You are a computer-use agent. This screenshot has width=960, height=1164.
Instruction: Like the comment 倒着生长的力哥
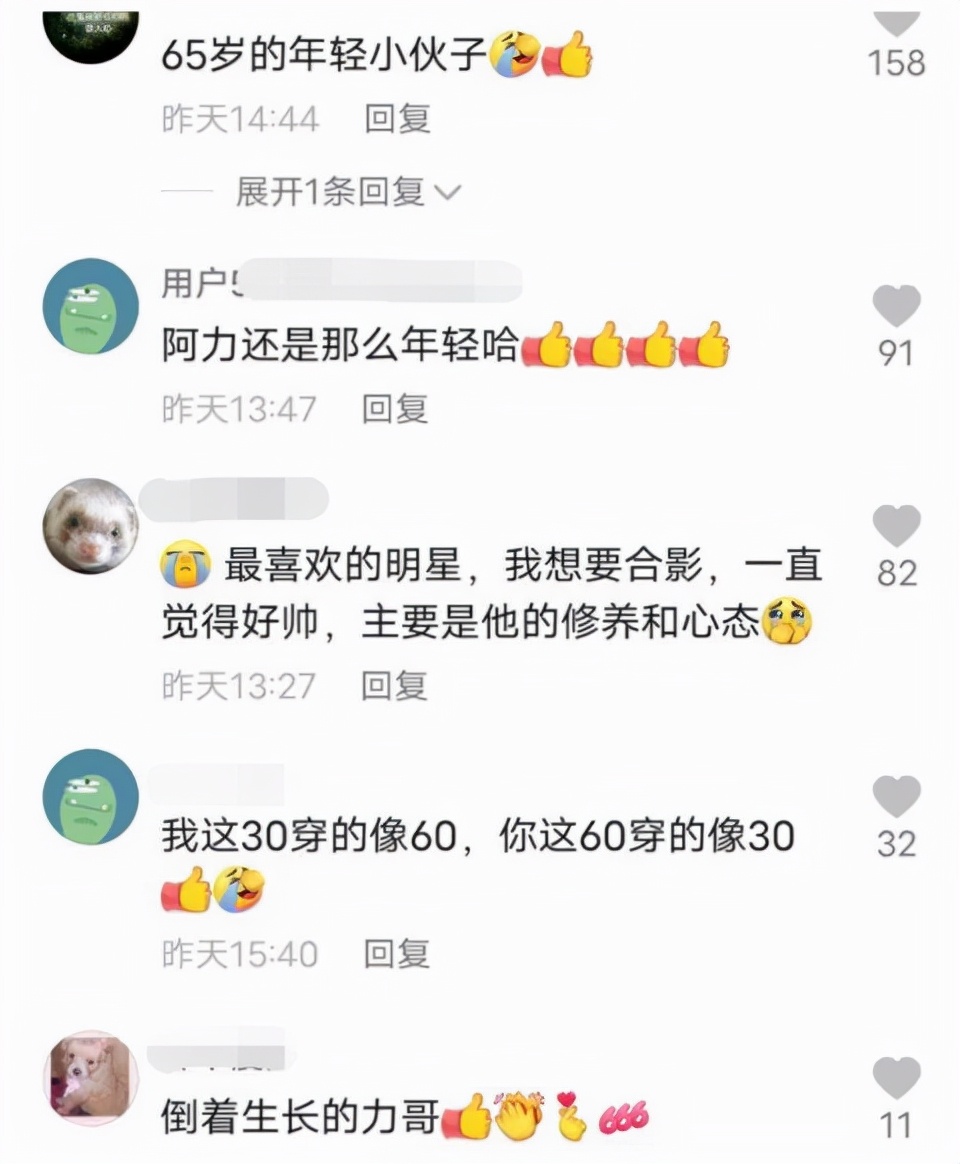pos(896,1079)
